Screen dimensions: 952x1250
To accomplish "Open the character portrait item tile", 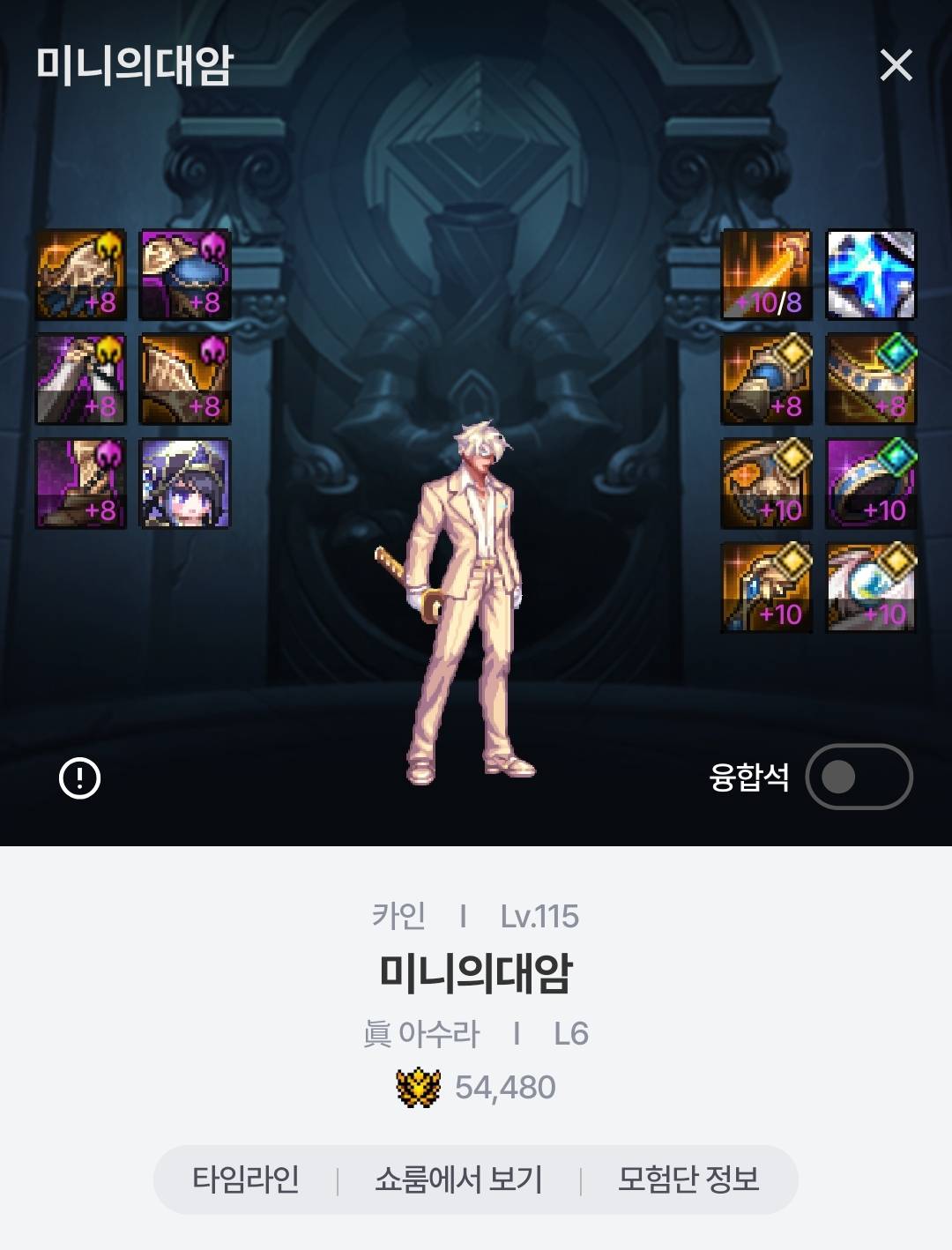I will [185, 484].
